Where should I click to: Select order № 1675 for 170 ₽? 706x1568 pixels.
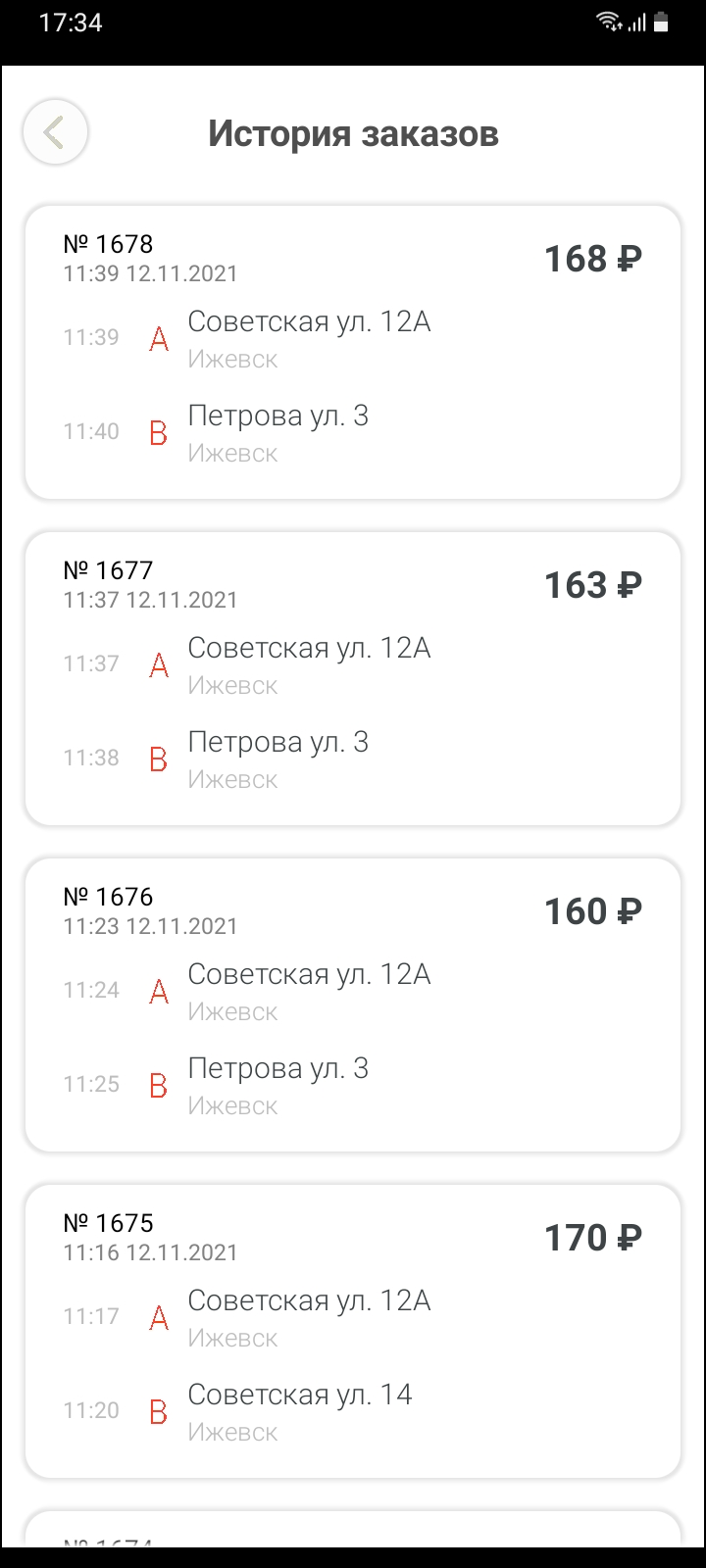pyautogui.click(x=353, y=1332)
